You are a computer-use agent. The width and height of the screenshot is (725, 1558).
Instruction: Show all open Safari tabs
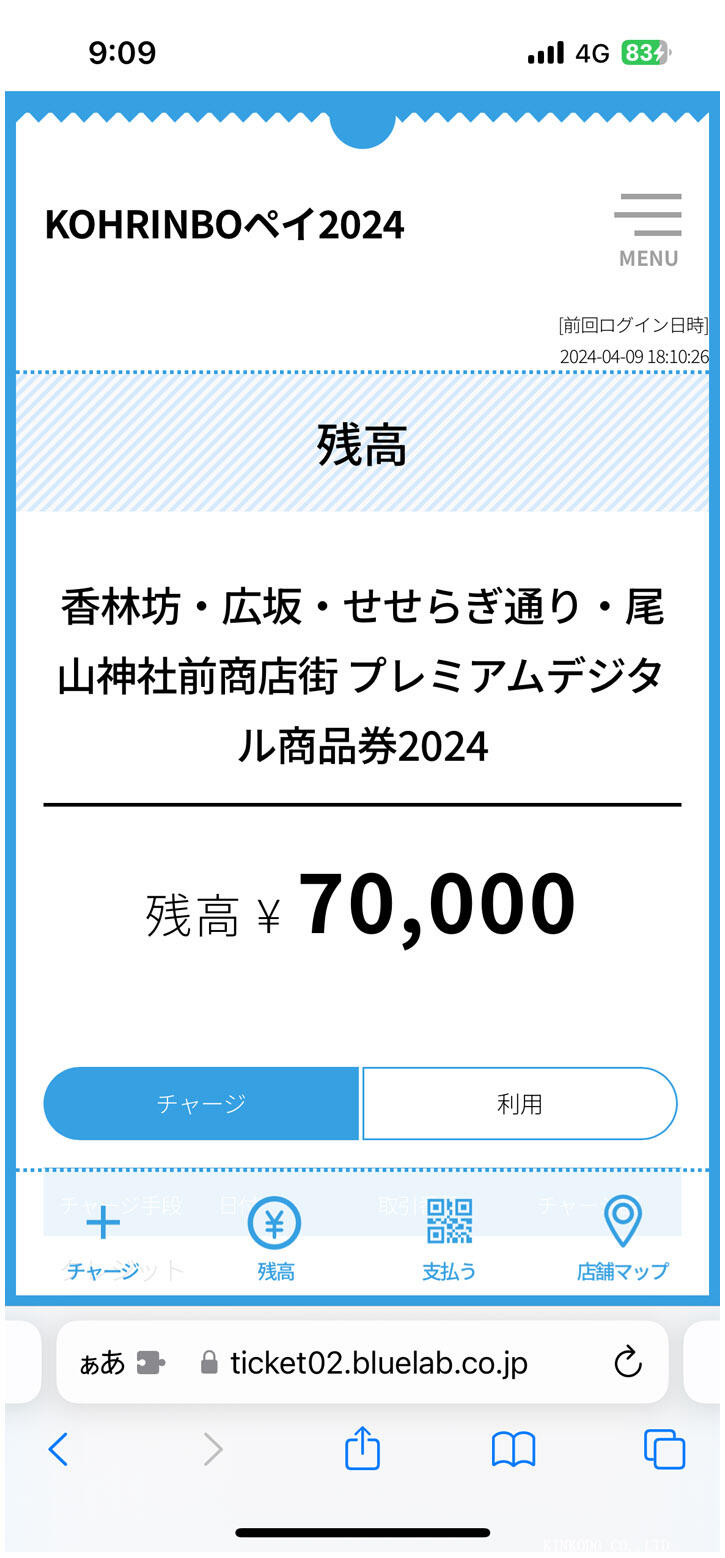(664, 1448)
